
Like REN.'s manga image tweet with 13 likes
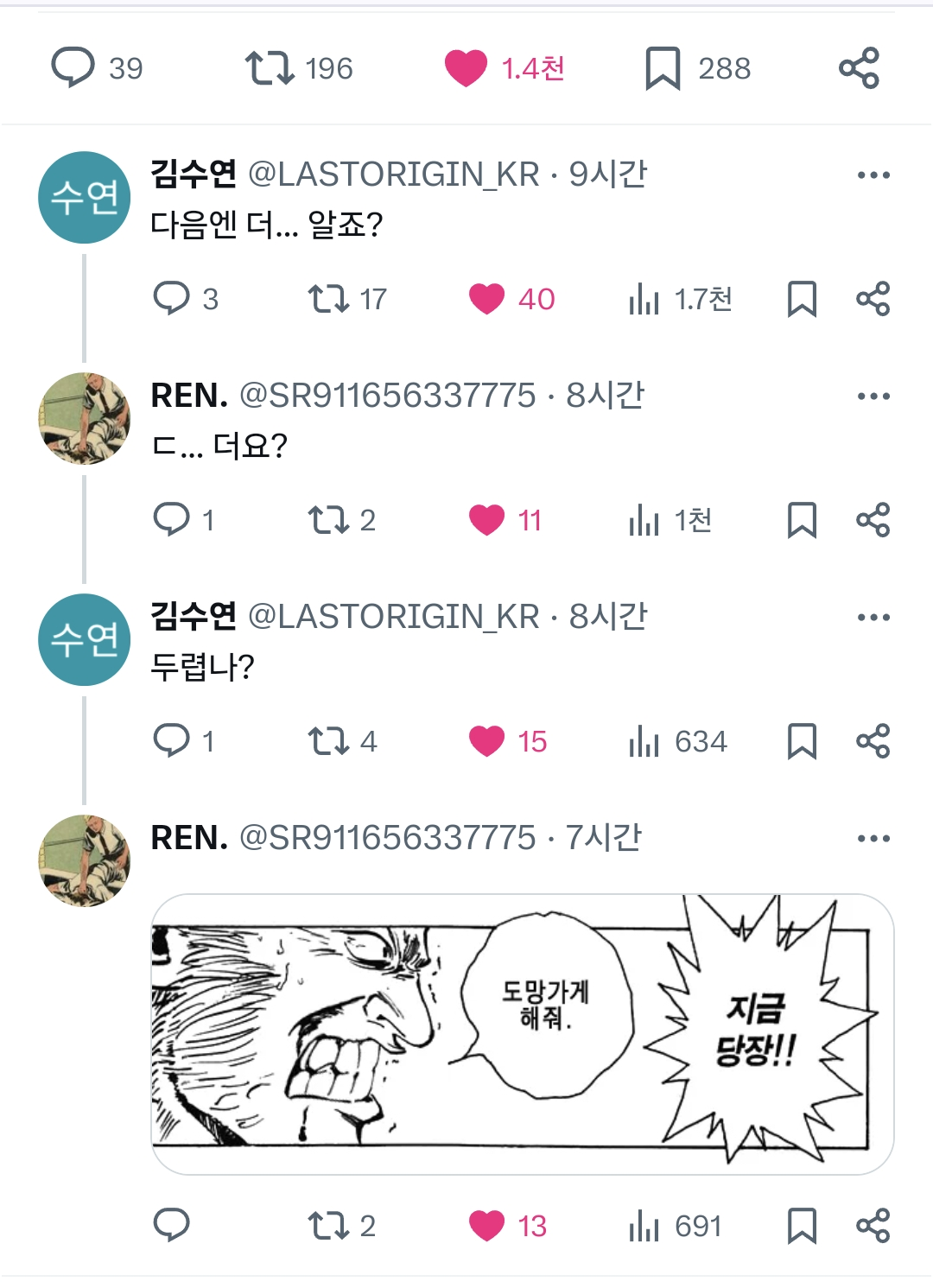[486, 1225]
